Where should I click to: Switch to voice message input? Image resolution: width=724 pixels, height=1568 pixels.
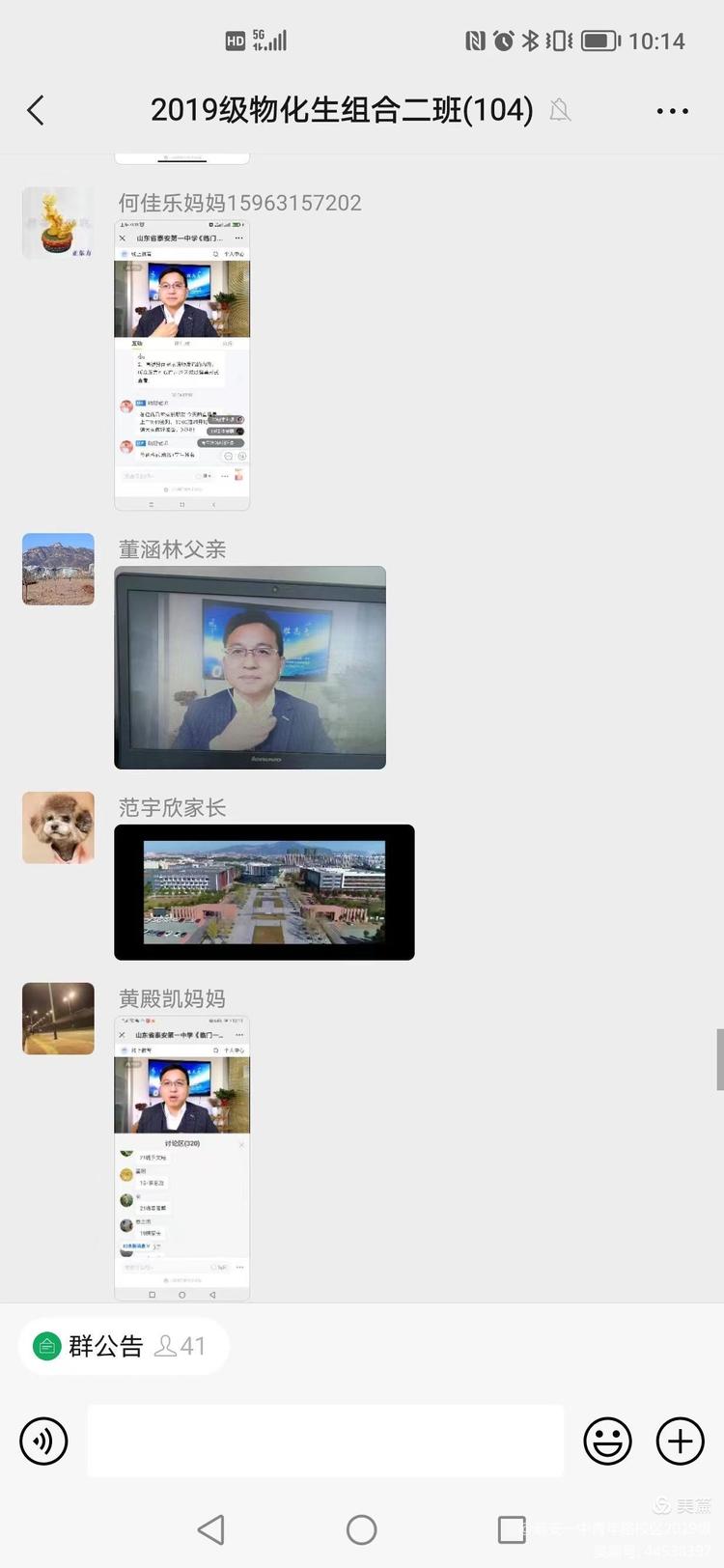click(x=43, y=1442)
